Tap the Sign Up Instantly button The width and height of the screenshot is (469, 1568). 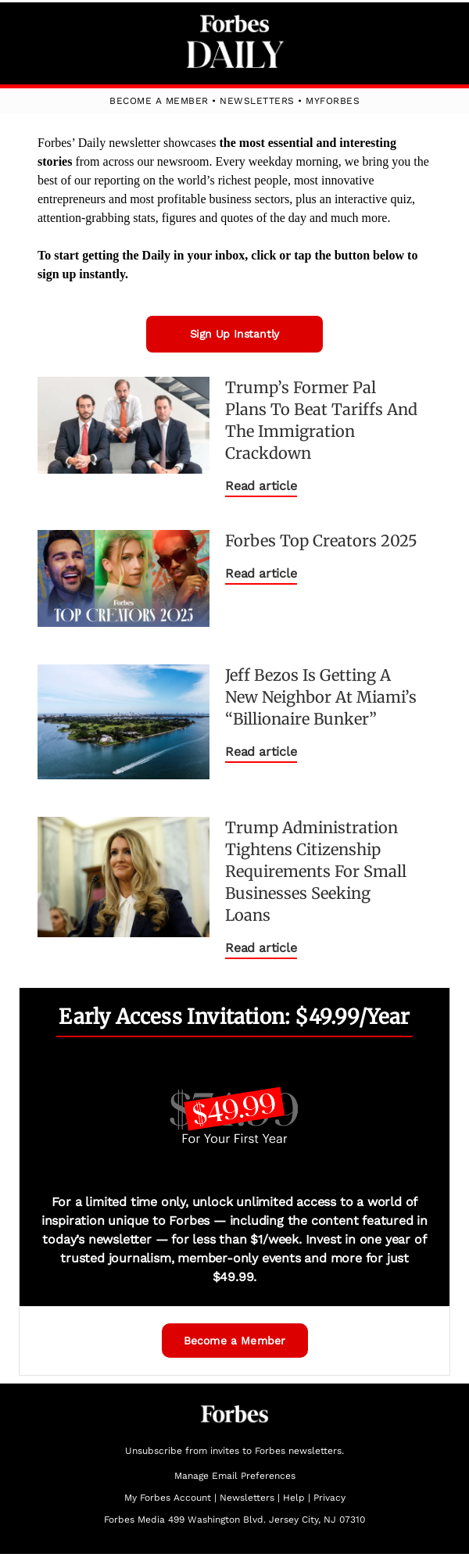coord(234,334)
